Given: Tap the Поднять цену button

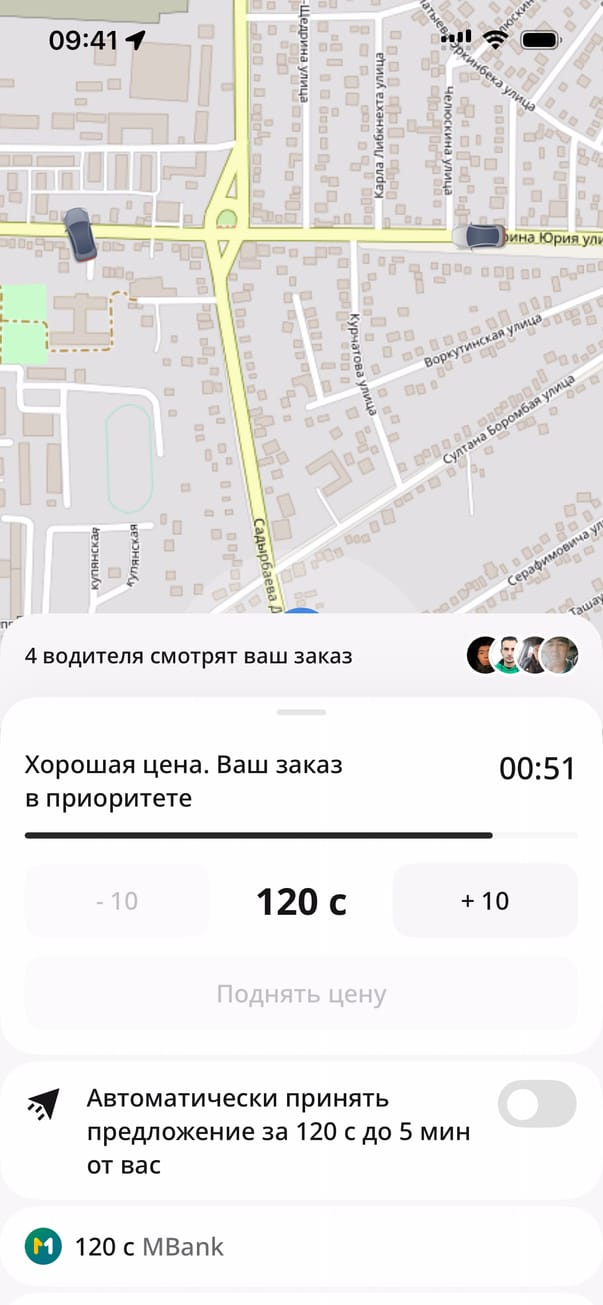Looking at the screenshot, I should click(301, 994).
